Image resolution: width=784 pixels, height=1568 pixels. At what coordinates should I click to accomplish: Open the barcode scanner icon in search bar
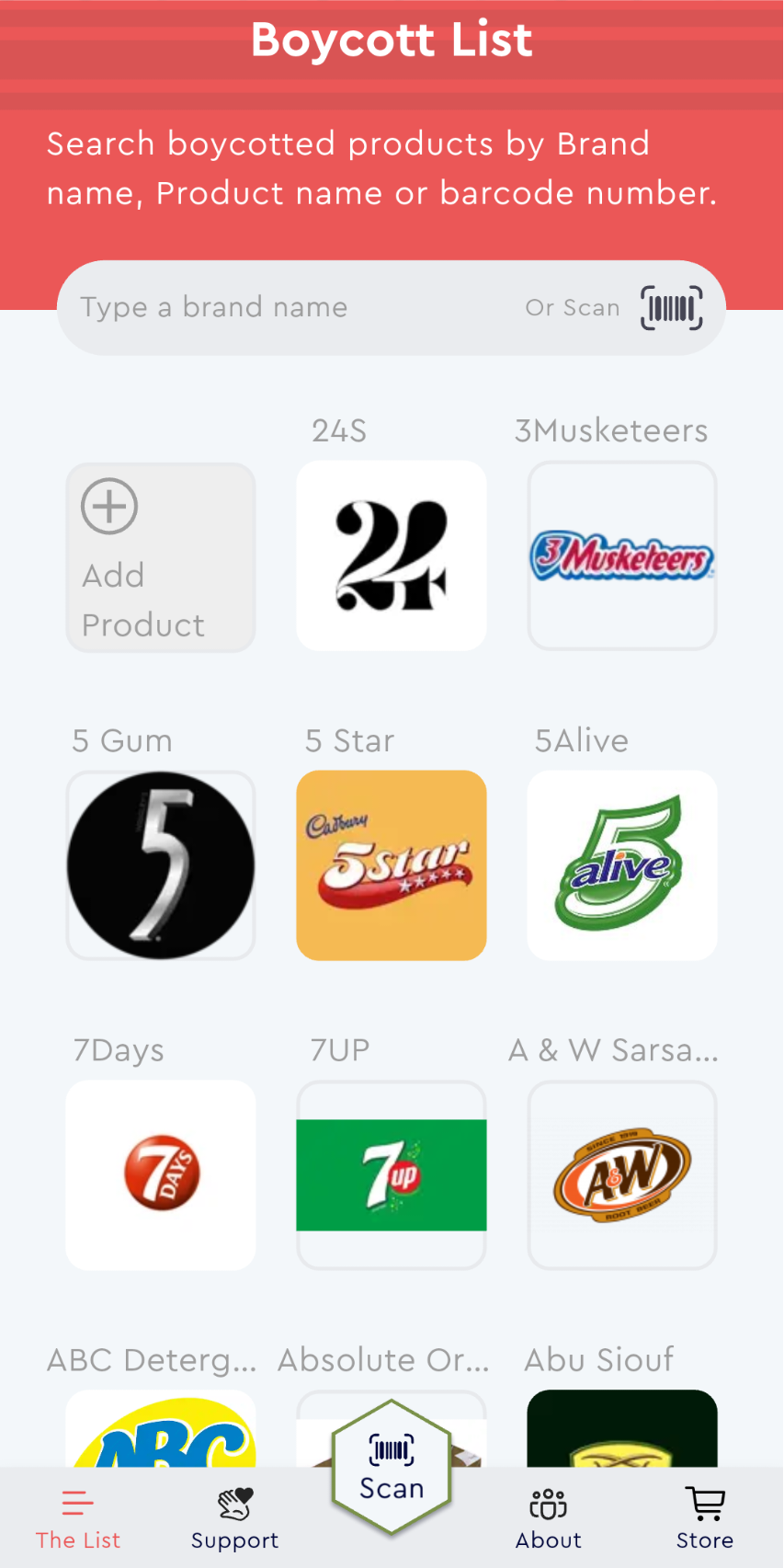[672, 307]
